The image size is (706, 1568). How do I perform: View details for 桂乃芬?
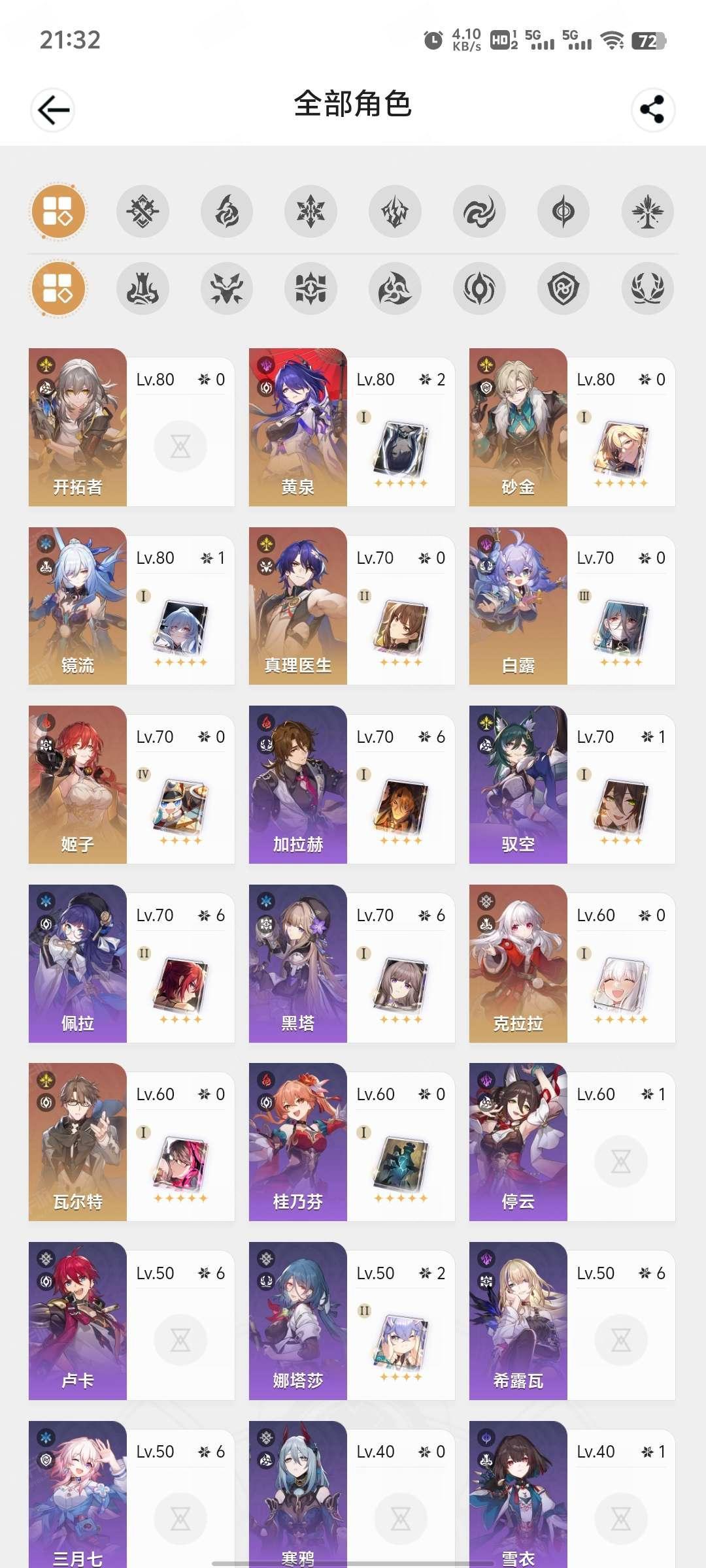352,1142
